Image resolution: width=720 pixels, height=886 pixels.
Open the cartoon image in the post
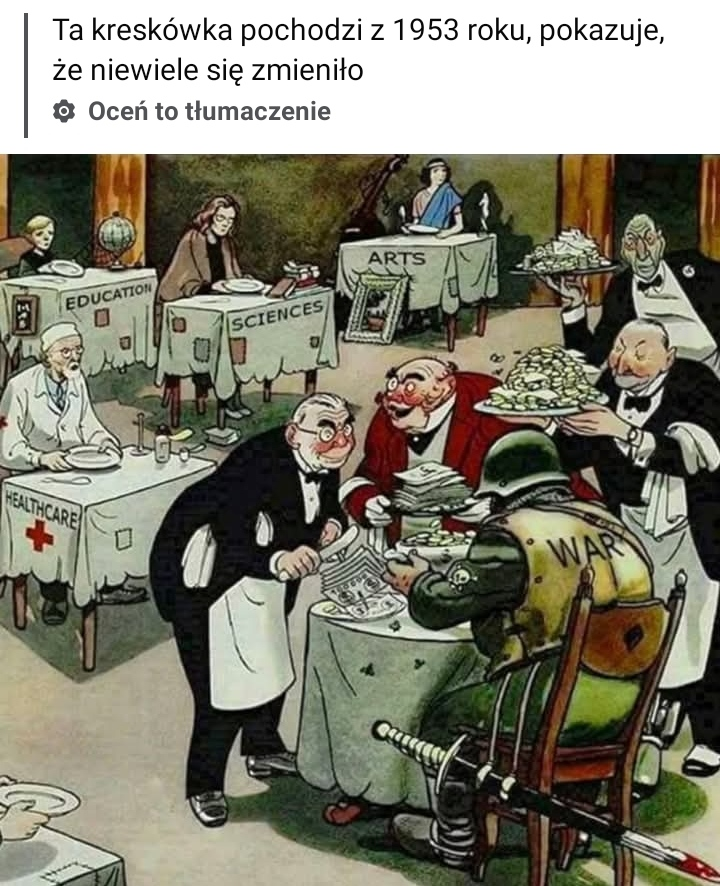click(360, 520)
